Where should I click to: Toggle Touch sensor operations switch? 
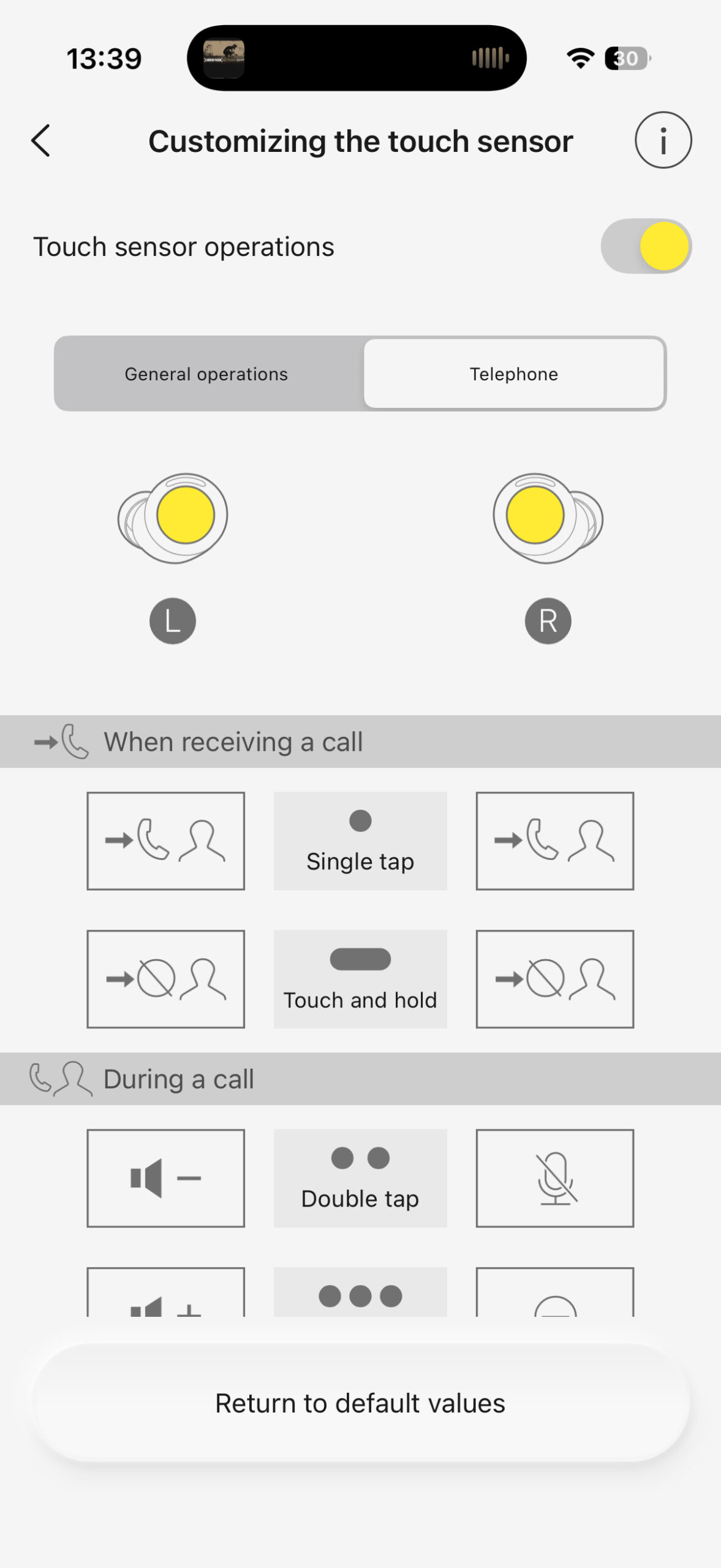tap(646, 246)
